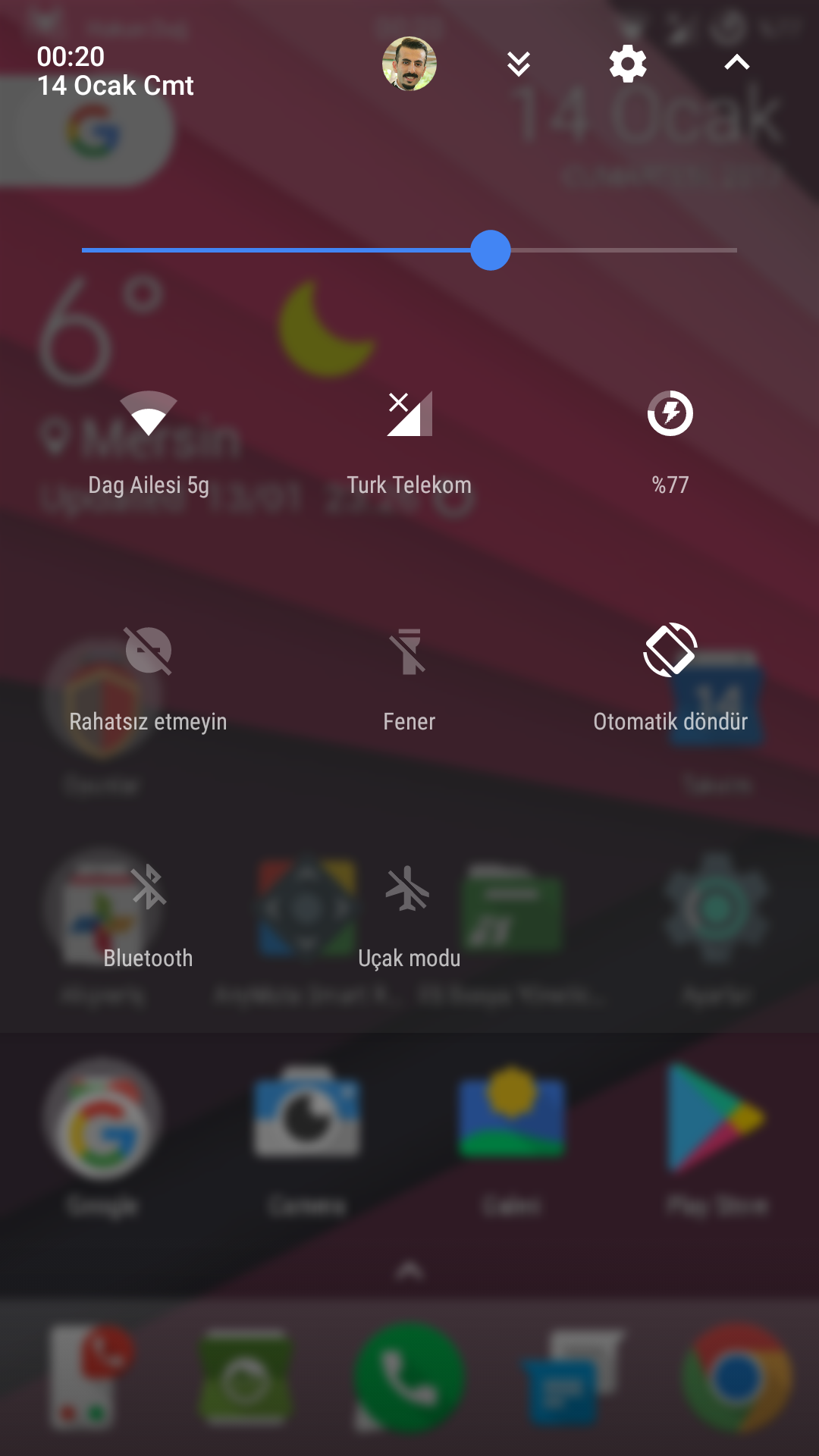Turn on the Fener flashlight
Image resolution: width=819 pixels, height=1456 pixels.
coord(409,679)
